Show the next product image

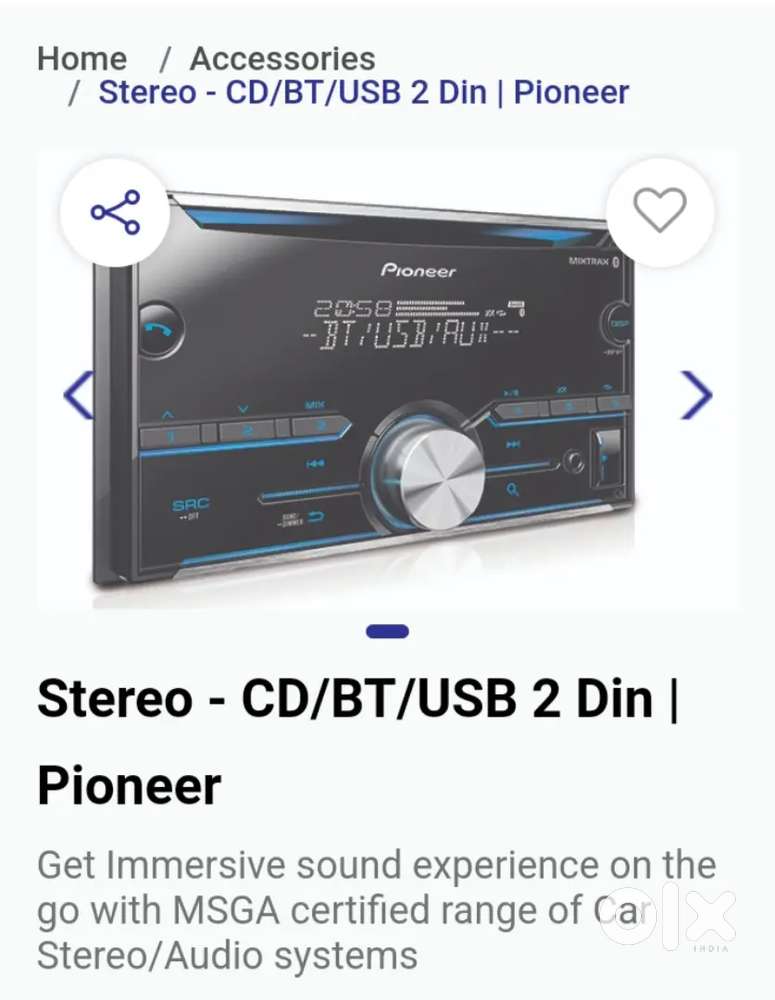696,395
